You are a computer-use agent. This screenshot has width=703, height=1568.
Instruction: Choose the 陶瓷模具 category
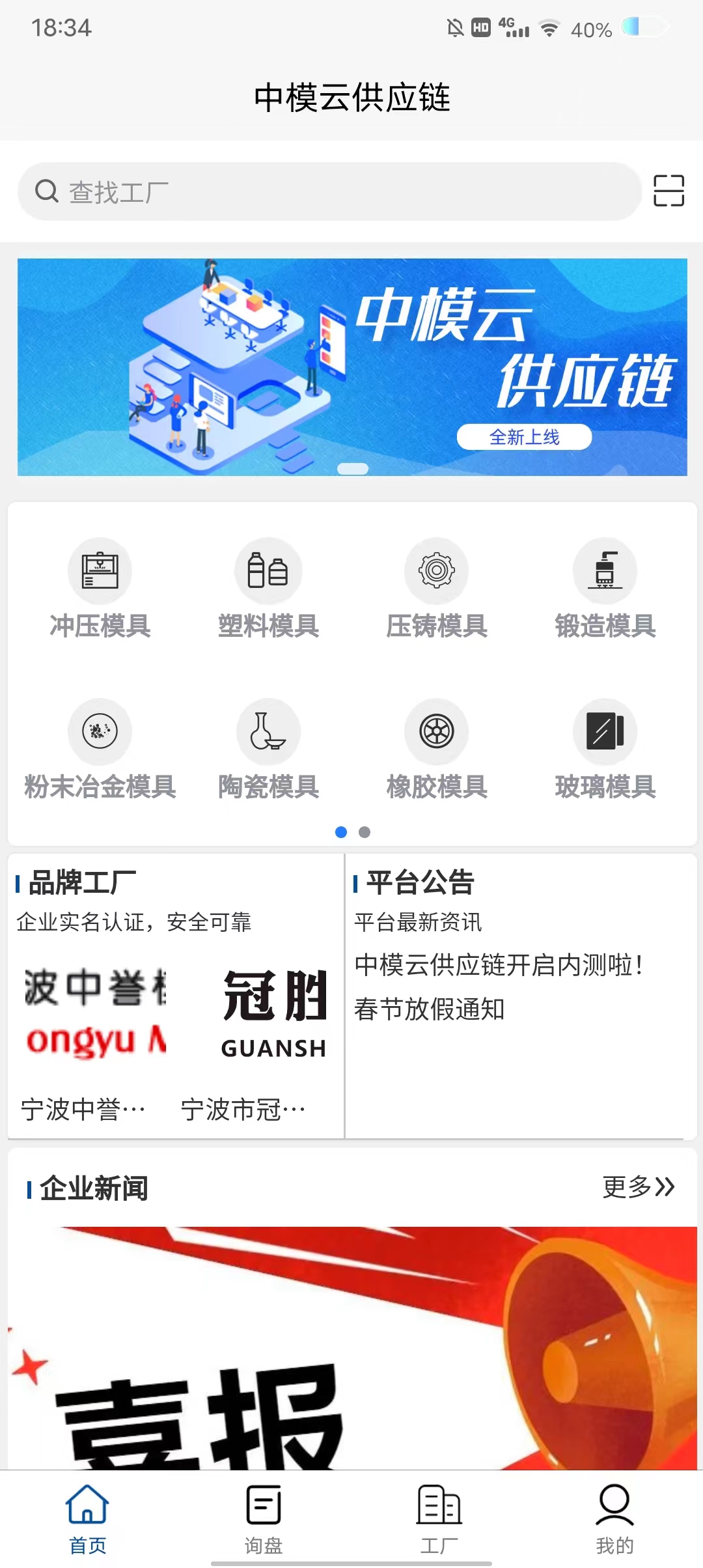coord(268,750)
